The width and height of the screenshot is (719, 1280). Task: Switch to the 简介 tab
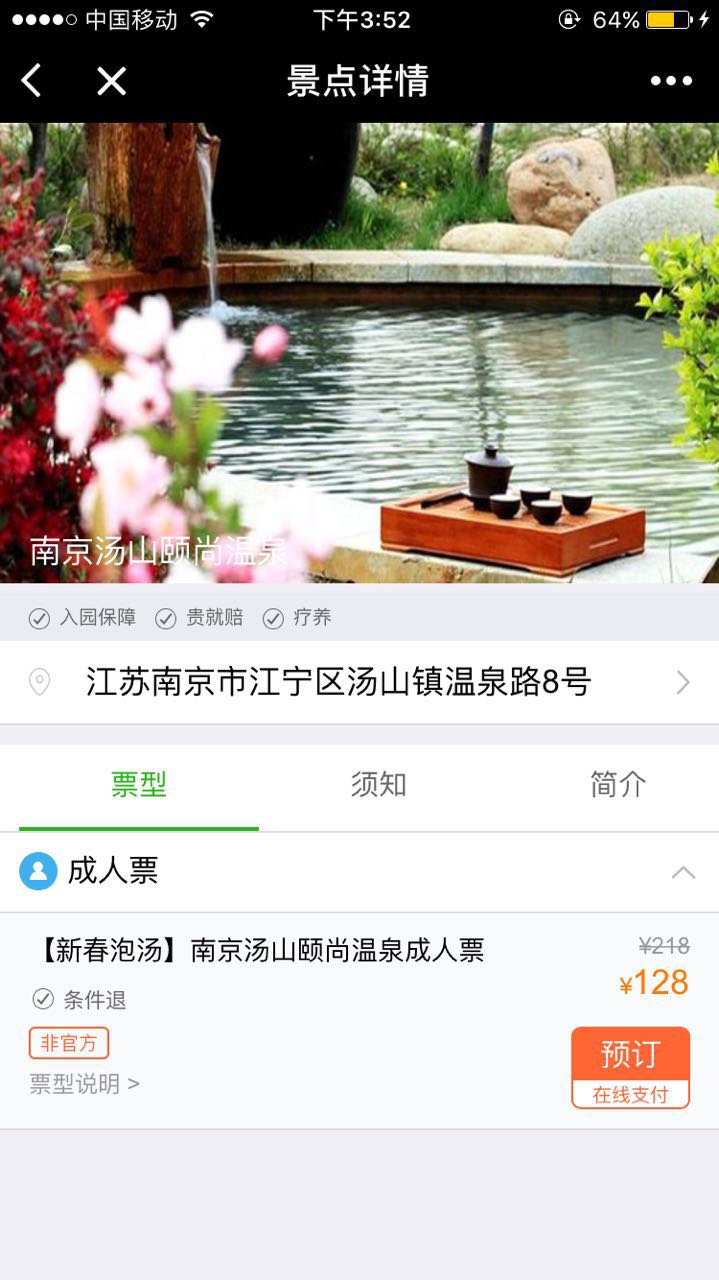(618, 785)
